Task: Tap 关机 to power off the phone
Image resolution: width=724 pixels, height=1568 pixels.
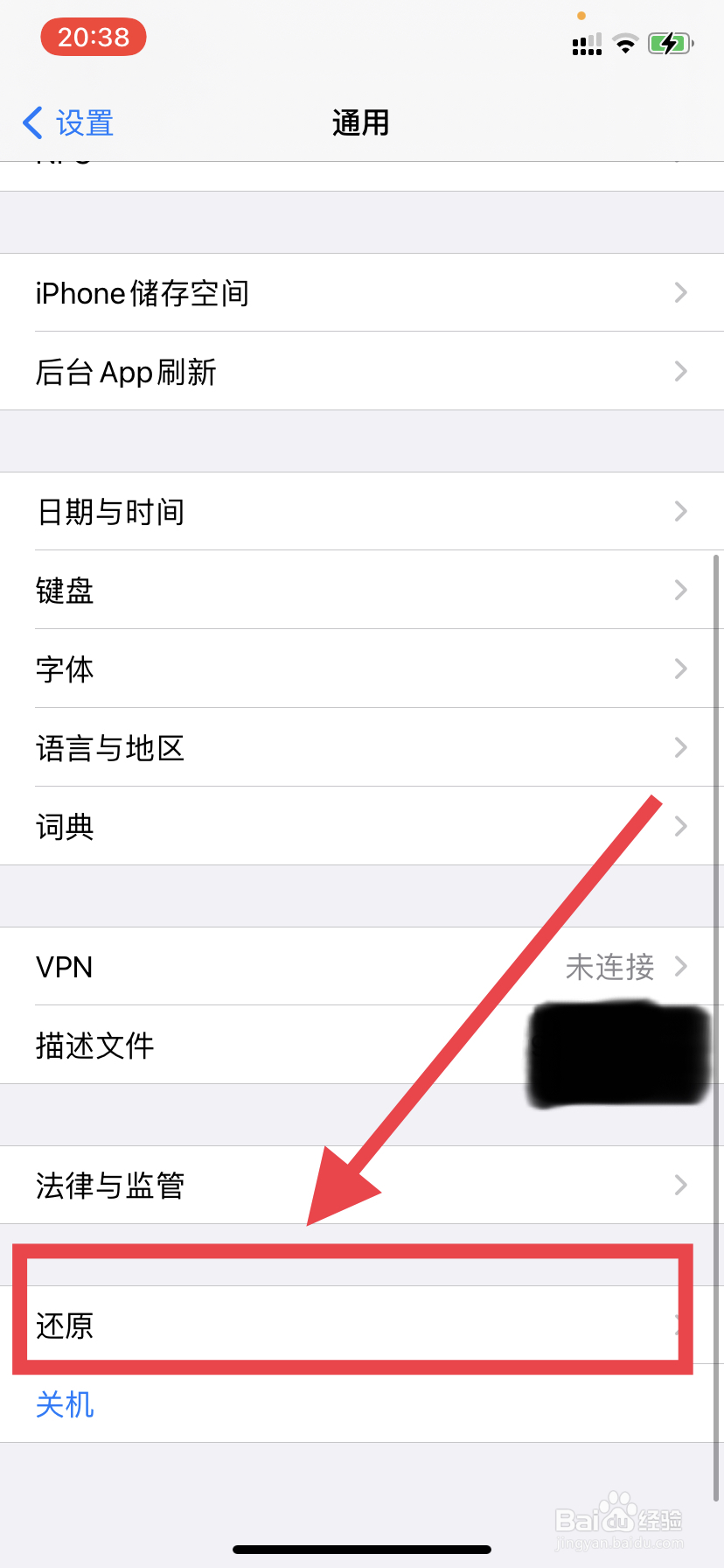Action: pyautogui.click(x=65, y=1403)
